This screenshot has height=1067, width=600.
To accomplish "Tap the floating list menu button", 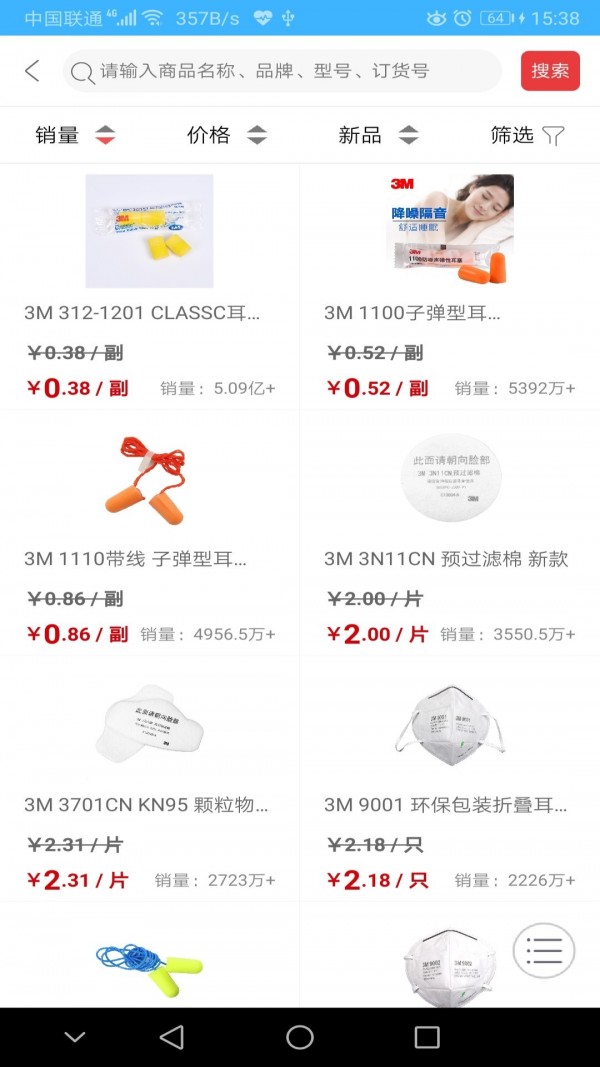I will click(x=544, y=950).
